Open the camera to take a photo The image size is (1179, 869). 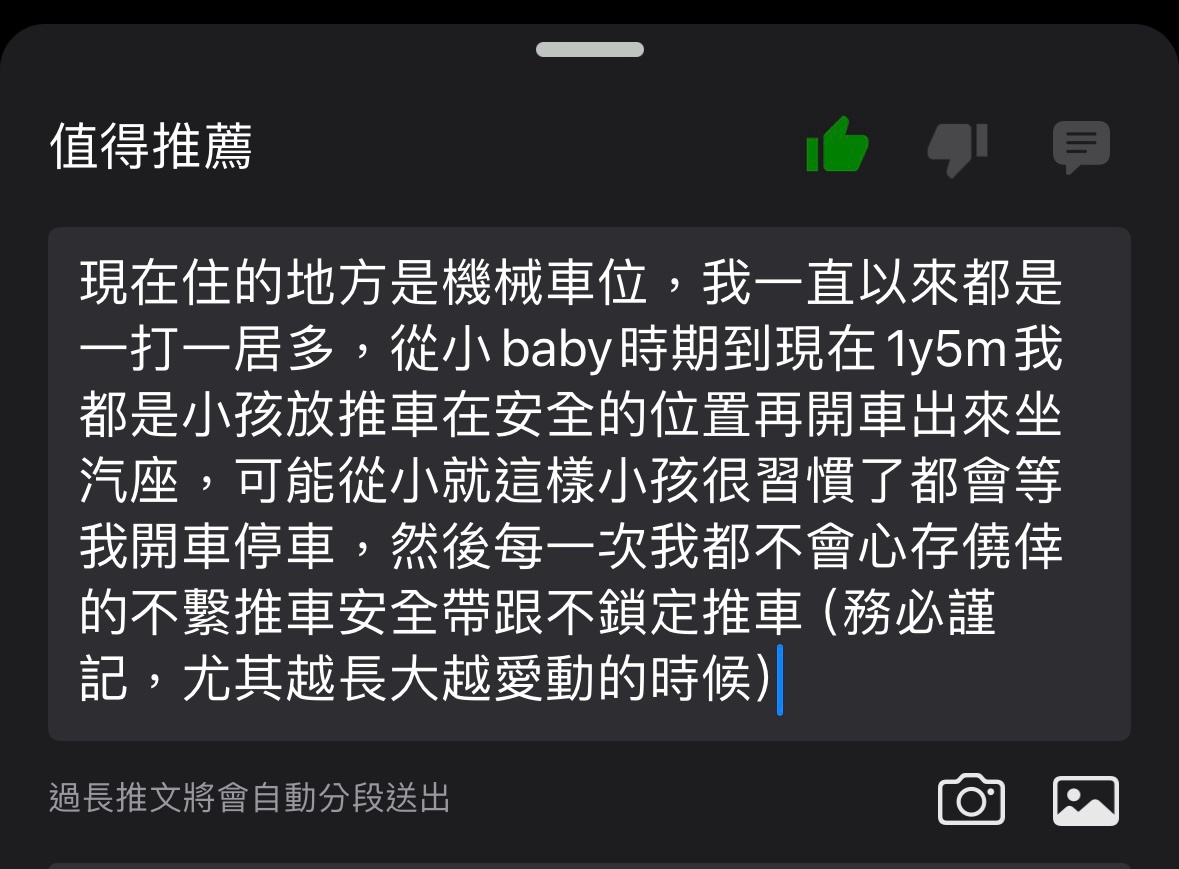(x=971, y=799)
